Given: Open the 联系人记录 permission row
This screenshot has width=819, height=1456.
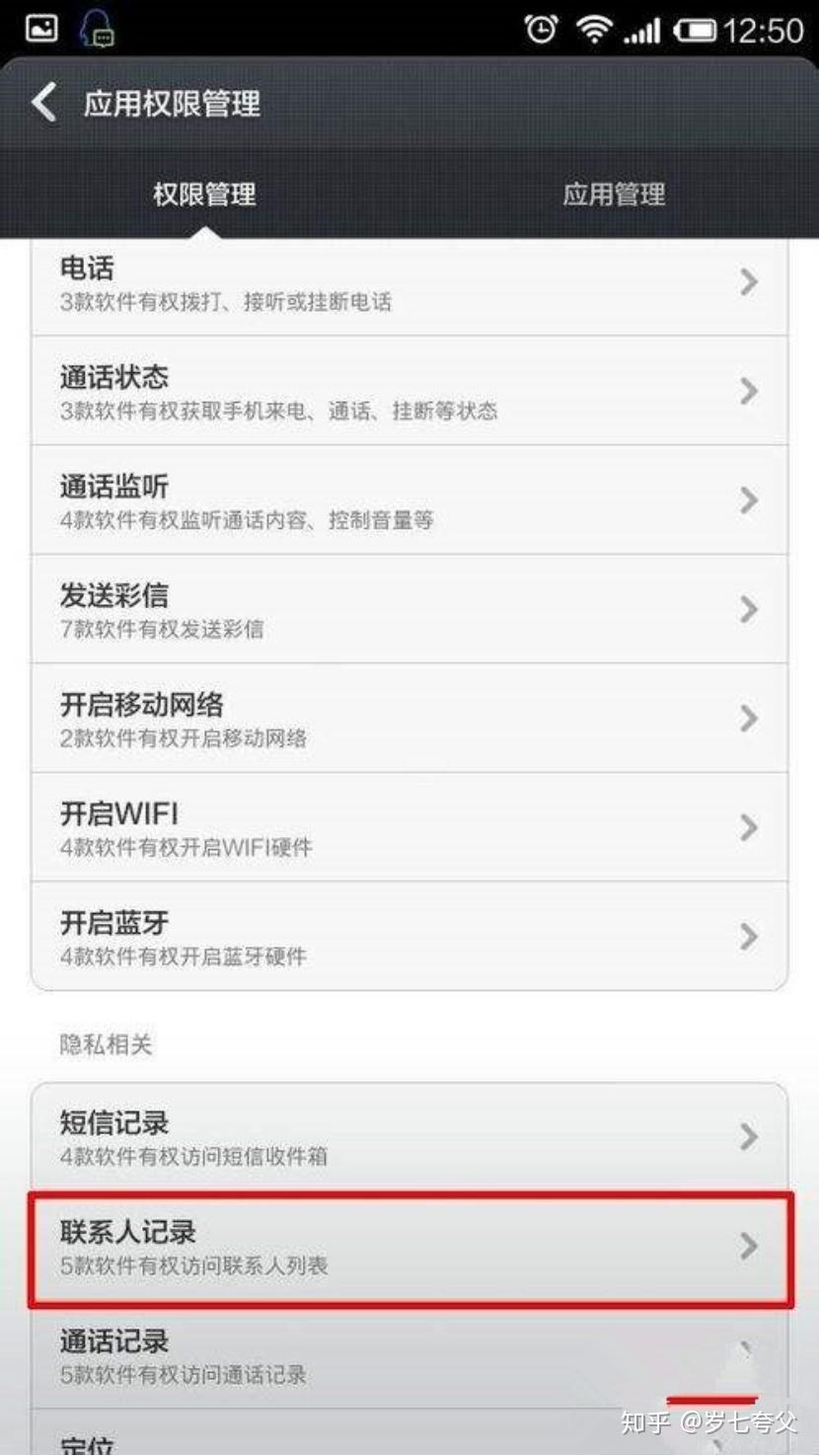Looking at the screenshot, I should pos(409,1247).
